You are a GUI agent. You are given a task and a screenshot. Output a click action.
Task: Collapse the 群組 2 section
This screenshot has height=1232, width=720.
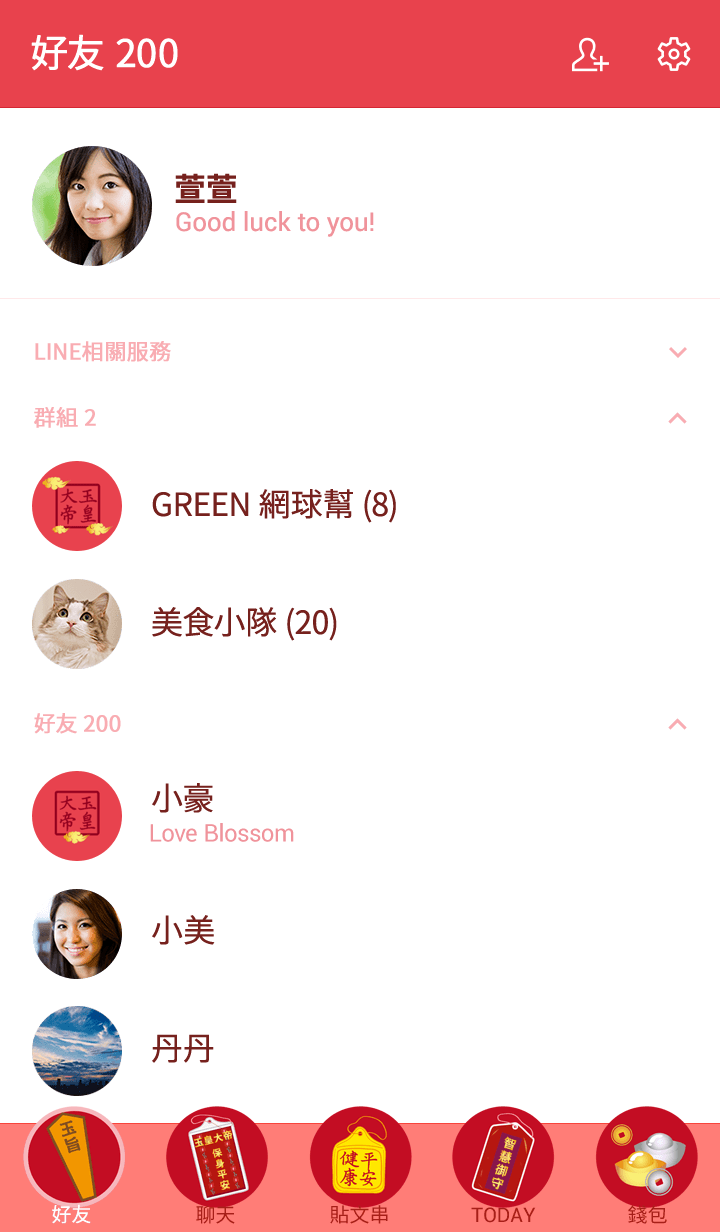677,418
